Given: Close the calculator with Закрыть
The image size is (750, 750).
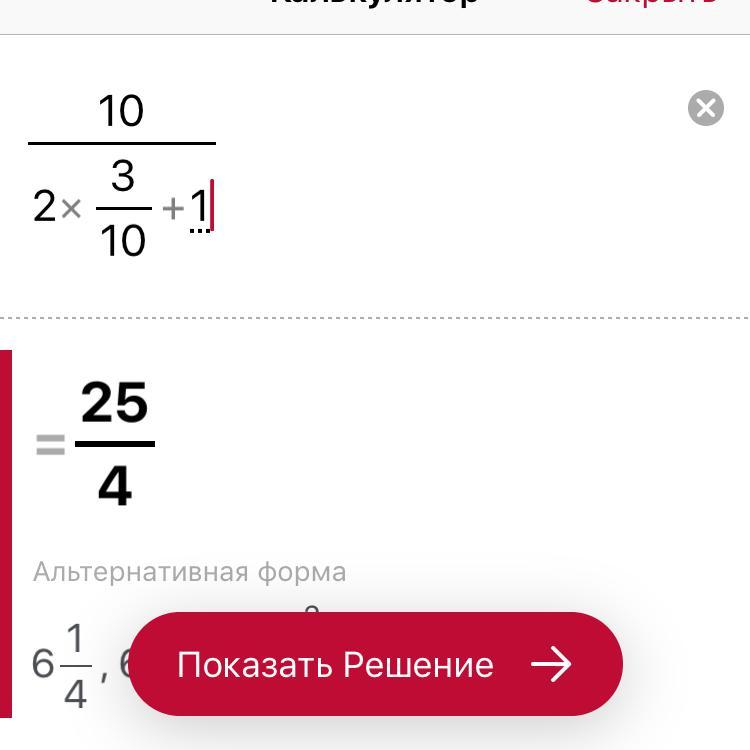Looking at the screenshot, I should click(x=652, y=3).
